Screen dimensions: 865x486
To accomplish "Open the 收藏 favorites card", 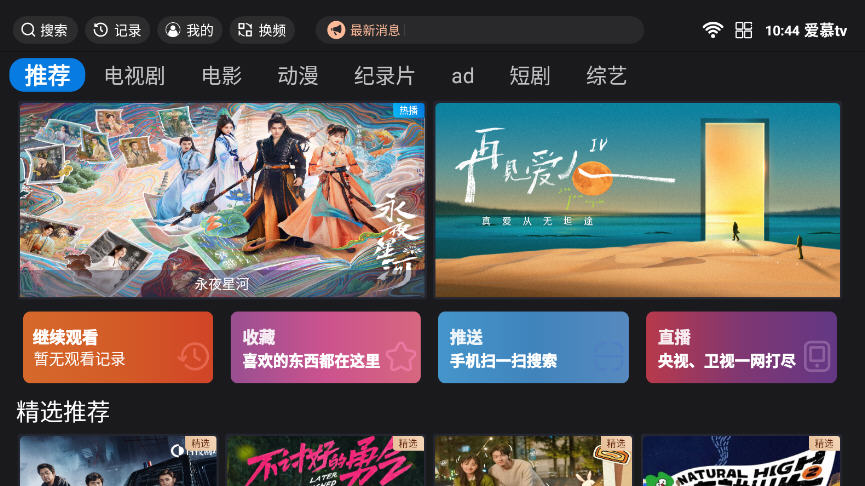I will (325, 347).
